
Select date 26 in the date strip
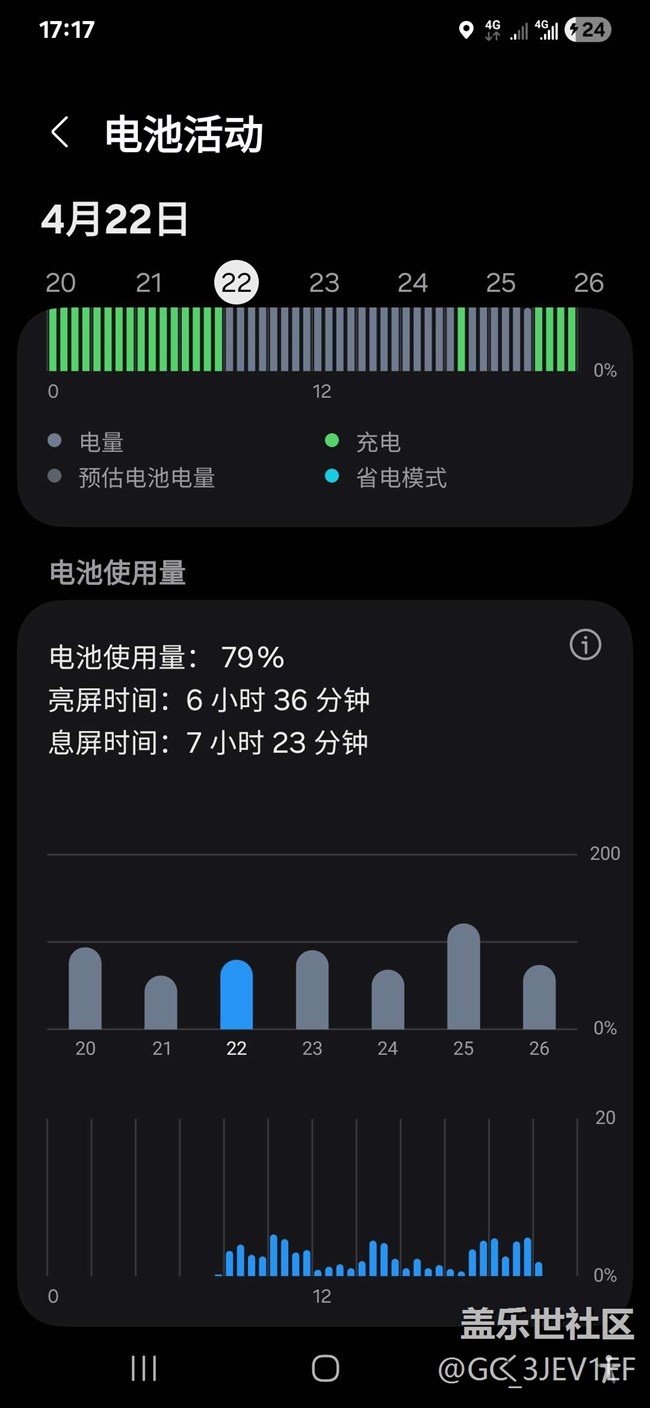(589, 283)
